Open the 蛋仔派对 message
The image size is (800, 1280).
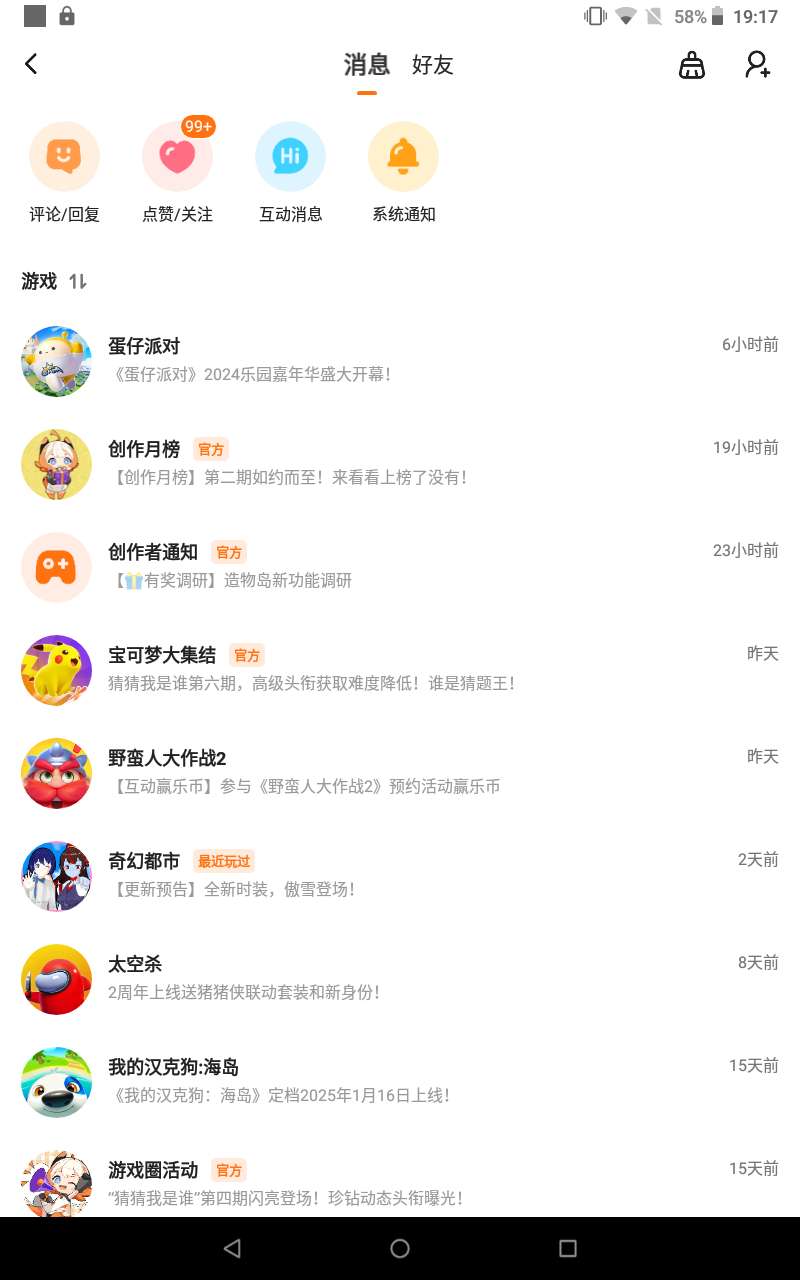(x=400, y=360)
